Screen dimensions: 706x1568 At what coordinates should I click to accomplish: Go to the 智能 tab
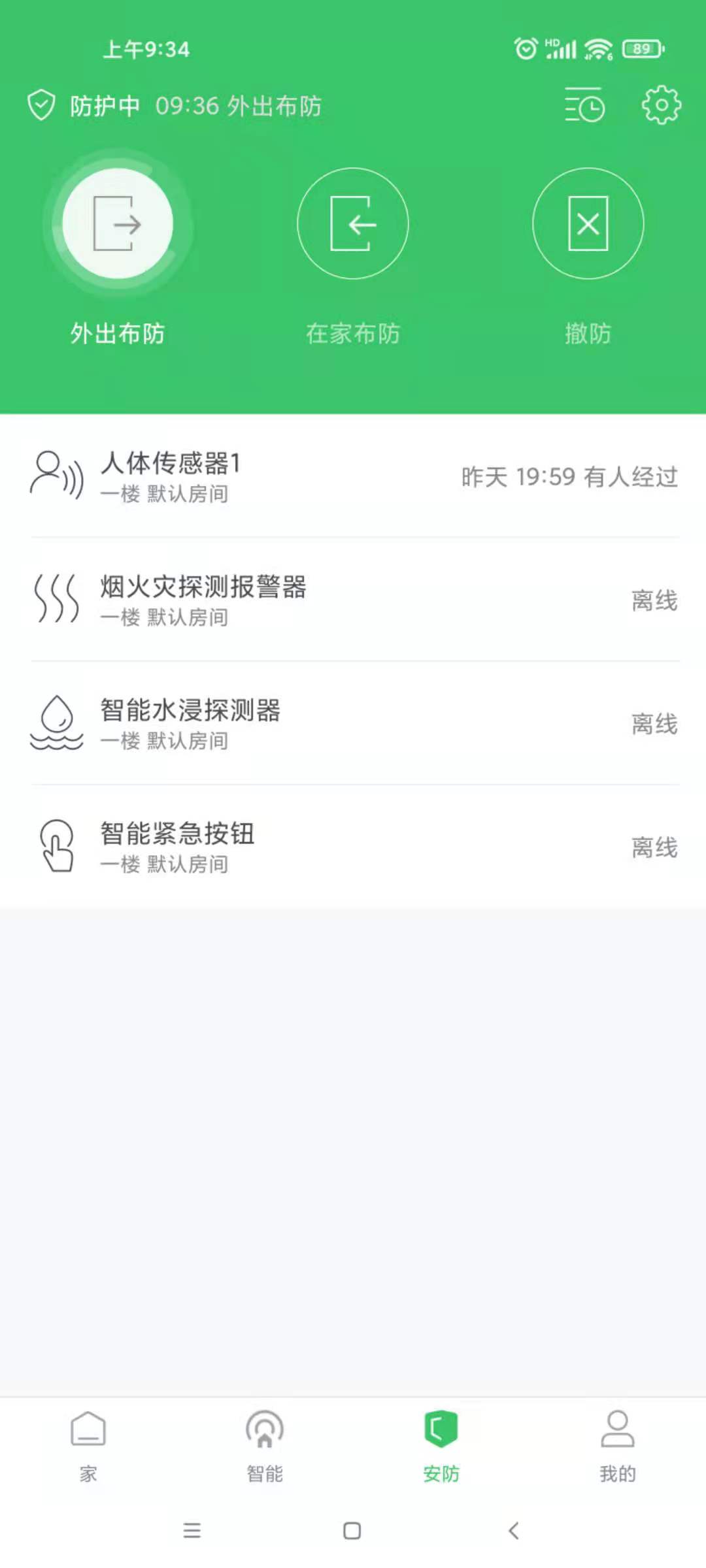click(x=265, y=1445)
